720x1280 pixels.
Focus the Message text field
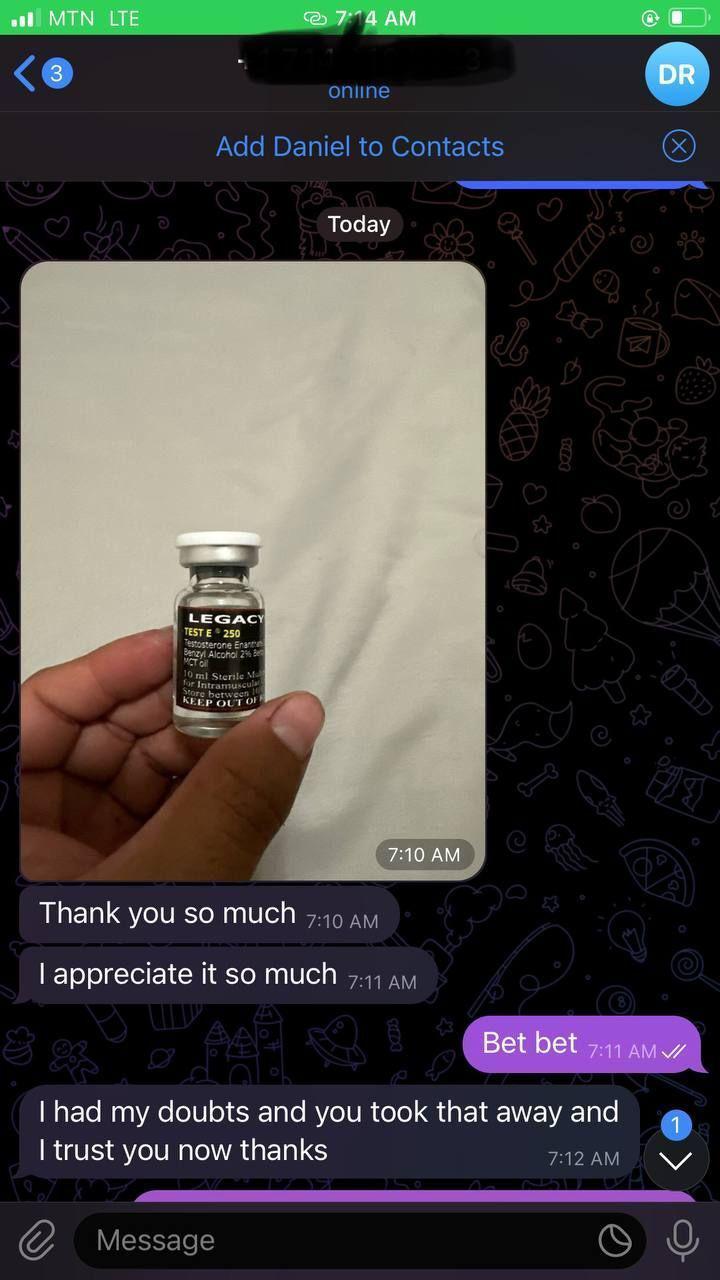(x=330, y=1240)
